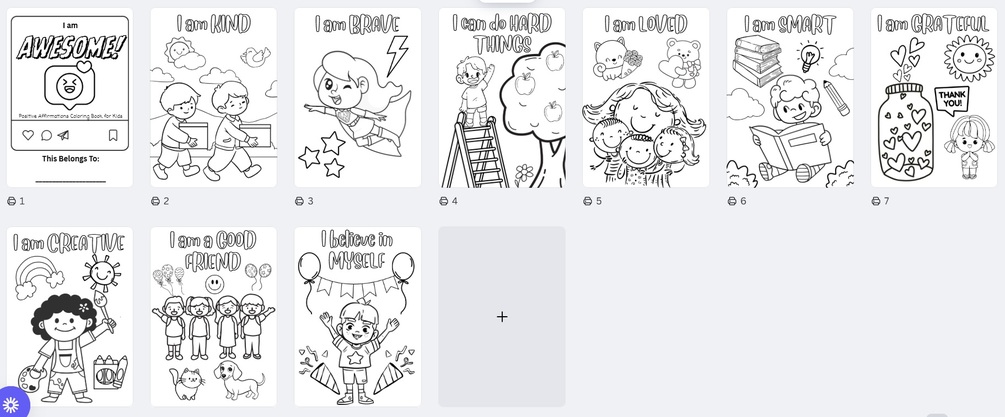Open the purple assistant sparkle button
Image resolution: width=1005 pixels, height=417 pixels.
pos(12,403)
